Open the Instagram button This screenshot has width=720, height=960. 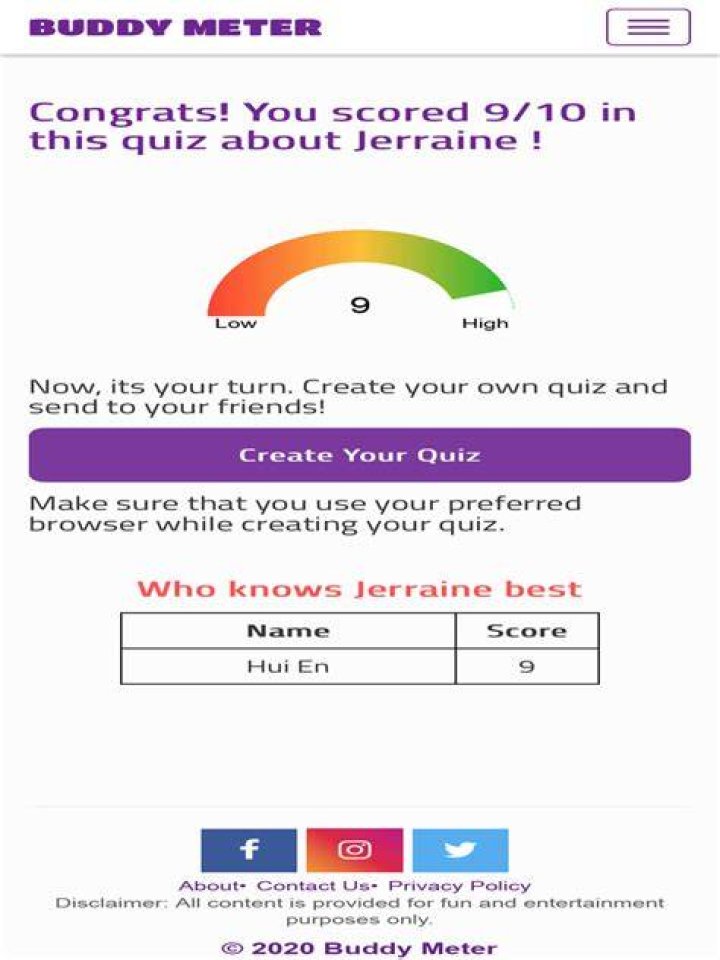[355, 850]
